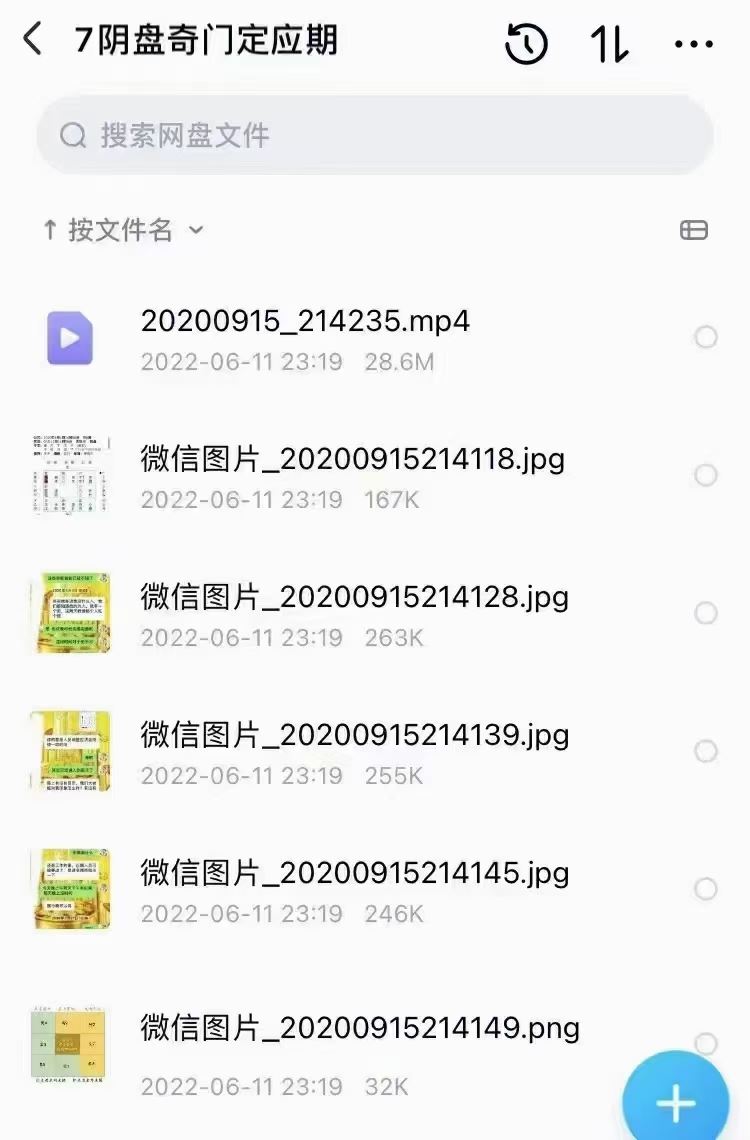750x1140 pixels.
Task: Go back from the 7阴盘奇门定应期 folder
Action: (33, 41)
